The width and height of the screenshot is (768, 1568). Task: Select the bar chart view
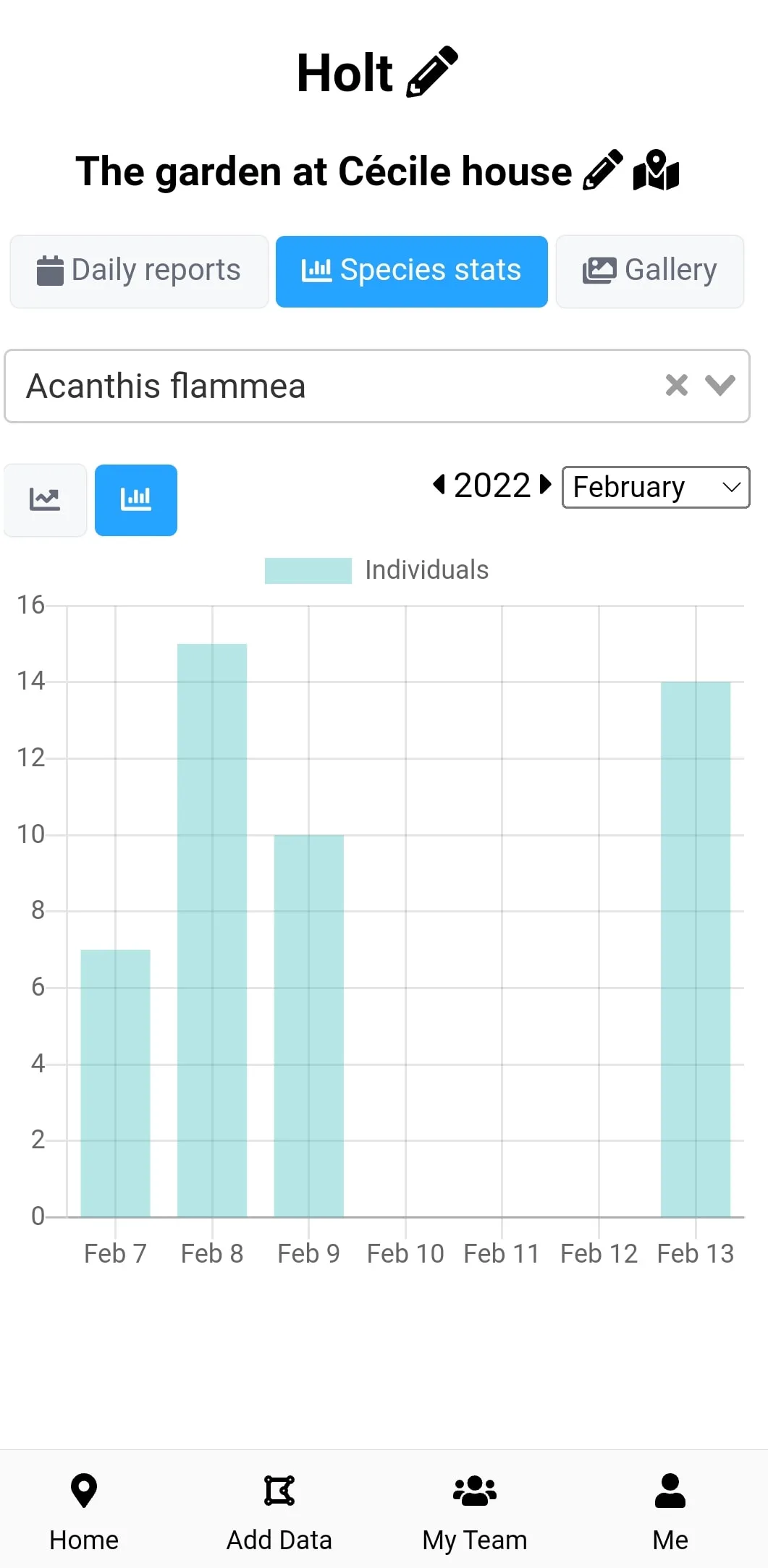(136, 500)
